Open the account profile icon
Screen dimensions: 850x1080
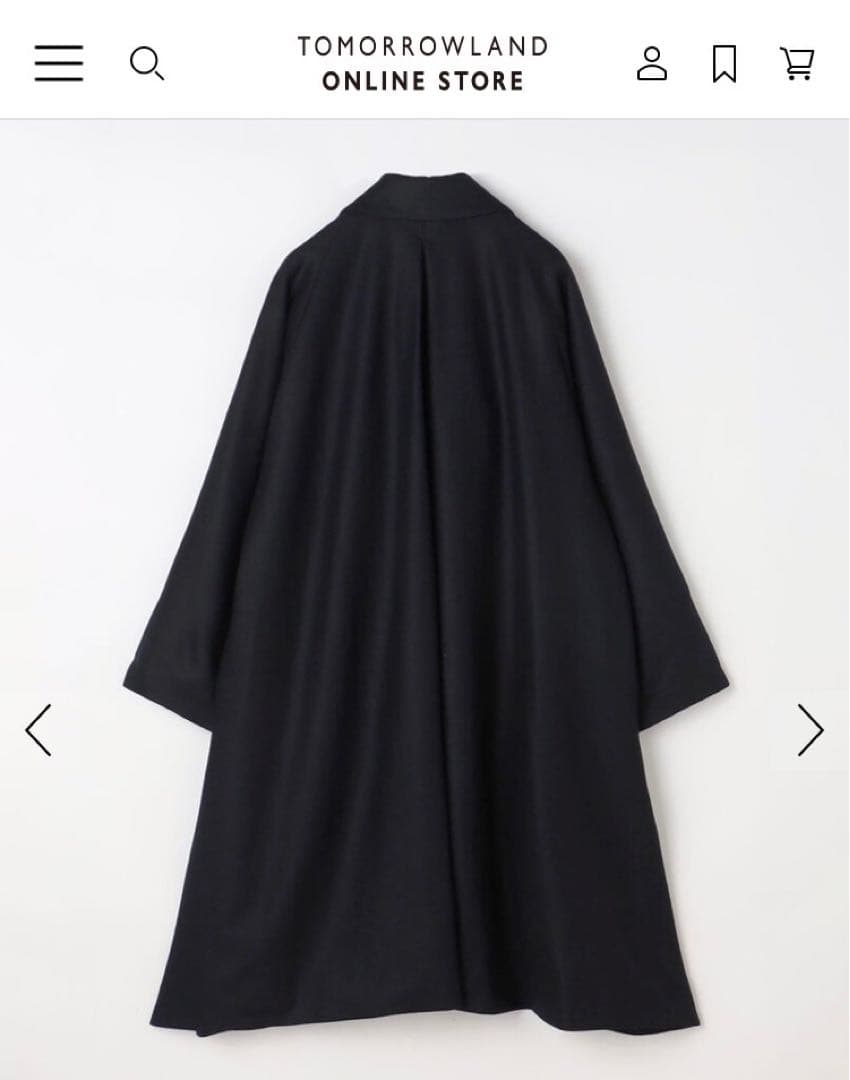tap(652, 63)
